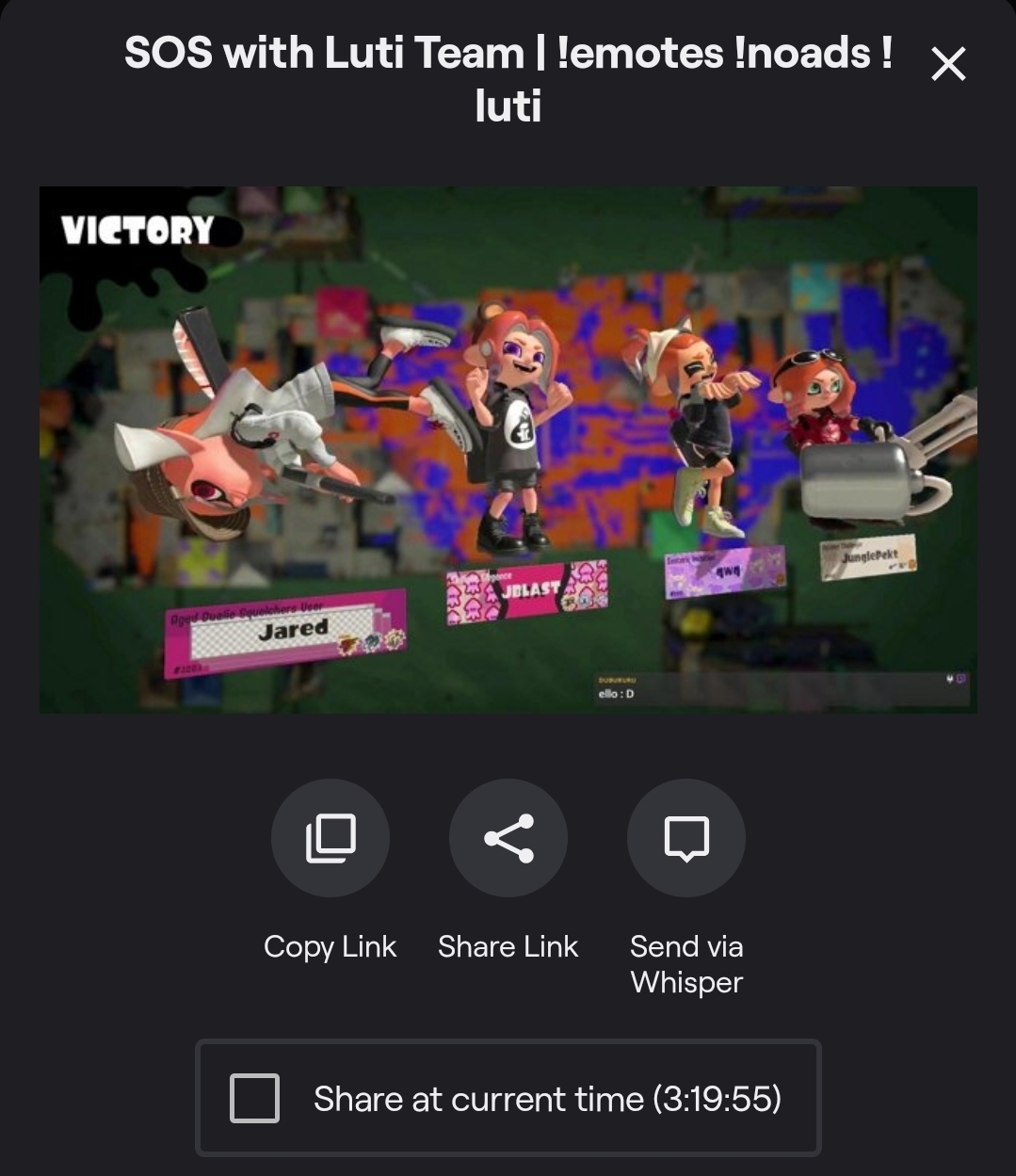Open the Share Link options

point(508,838)
